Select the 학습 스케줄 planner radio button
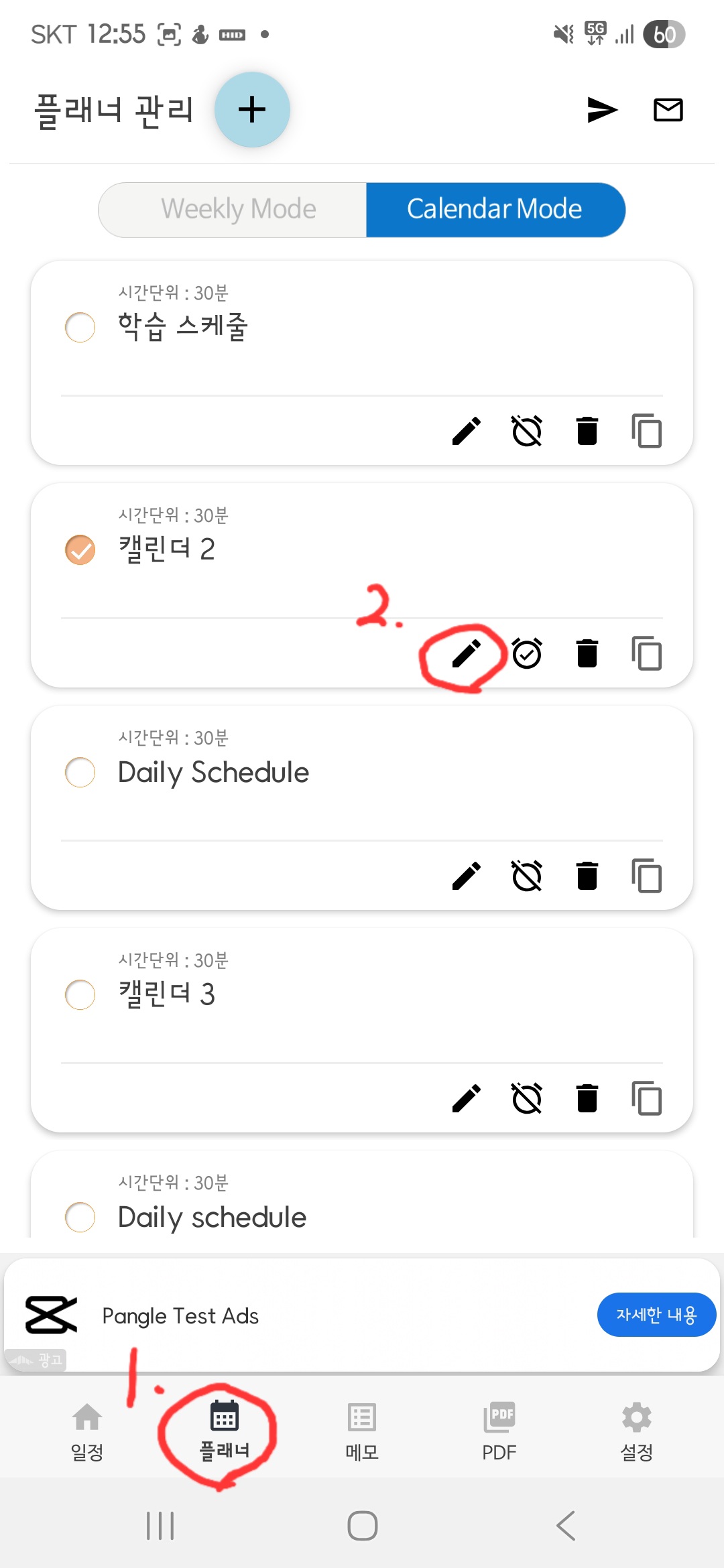The image size is (724, 1568). pyautogui.click(x=80, y=327)
